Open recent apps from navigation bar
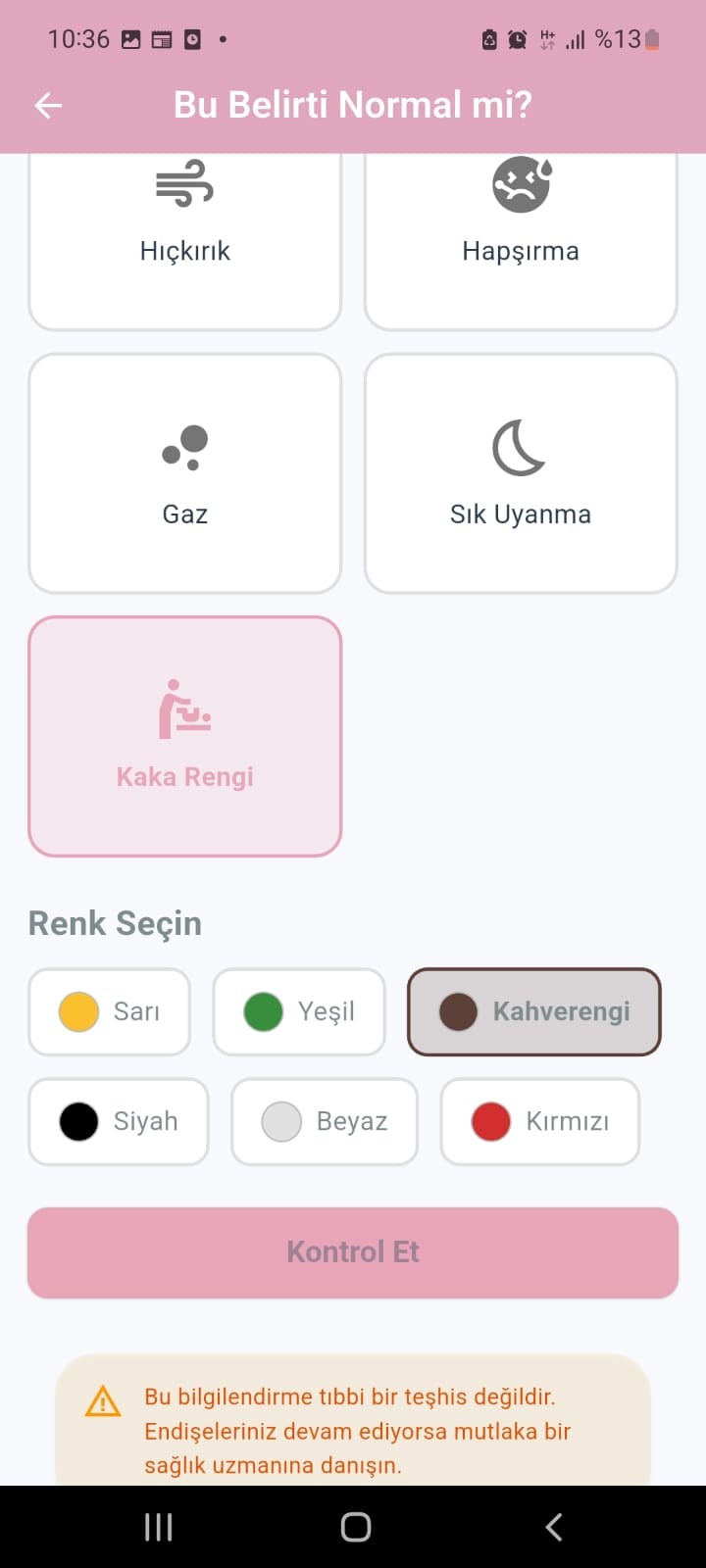Image resolution: width=706 pixels, height=1568 pixels. (x=159, y=1527)
